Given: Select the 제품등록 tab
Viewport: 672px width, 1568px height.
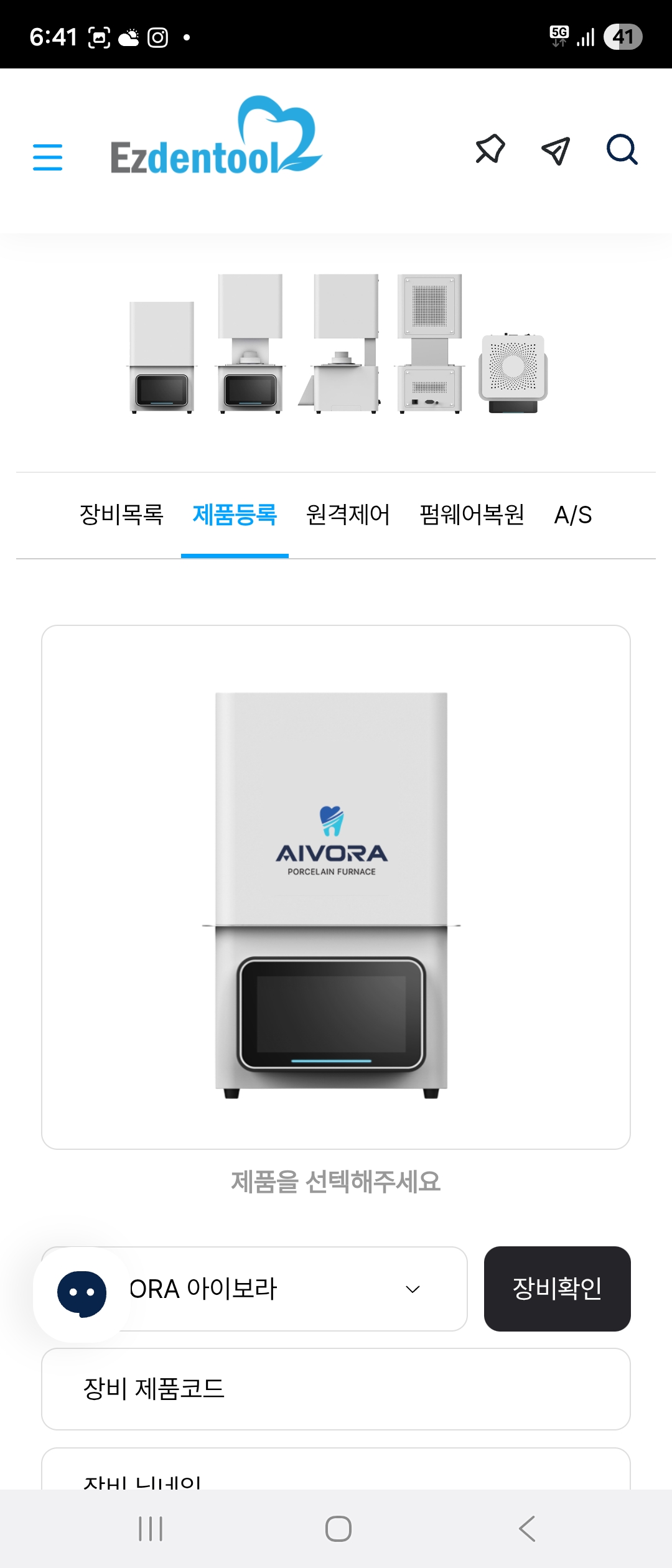Looking at the screenshot, I should pos(235,515).
